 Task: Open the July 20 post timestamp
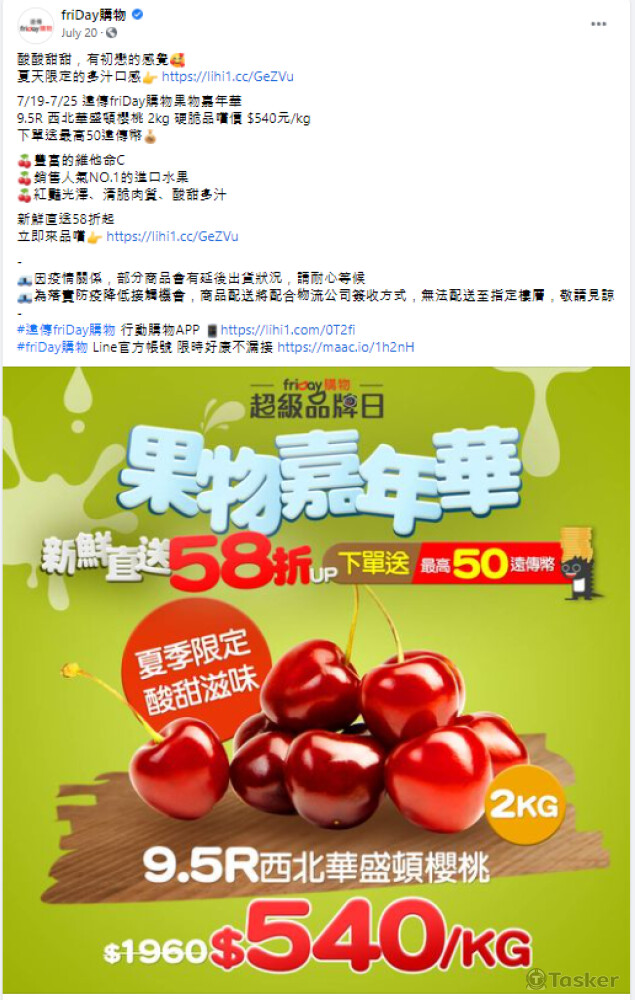tap(77, 33)
